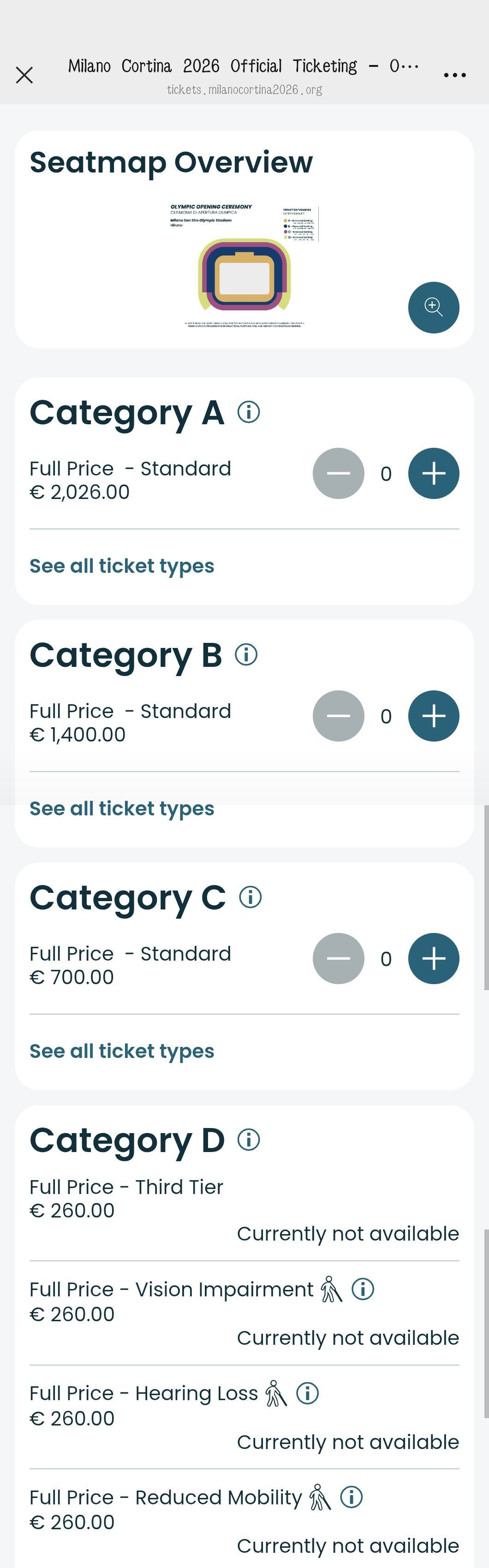
Task: Decrease Category A ticket quantity
Action: click(x=339, y=474)
